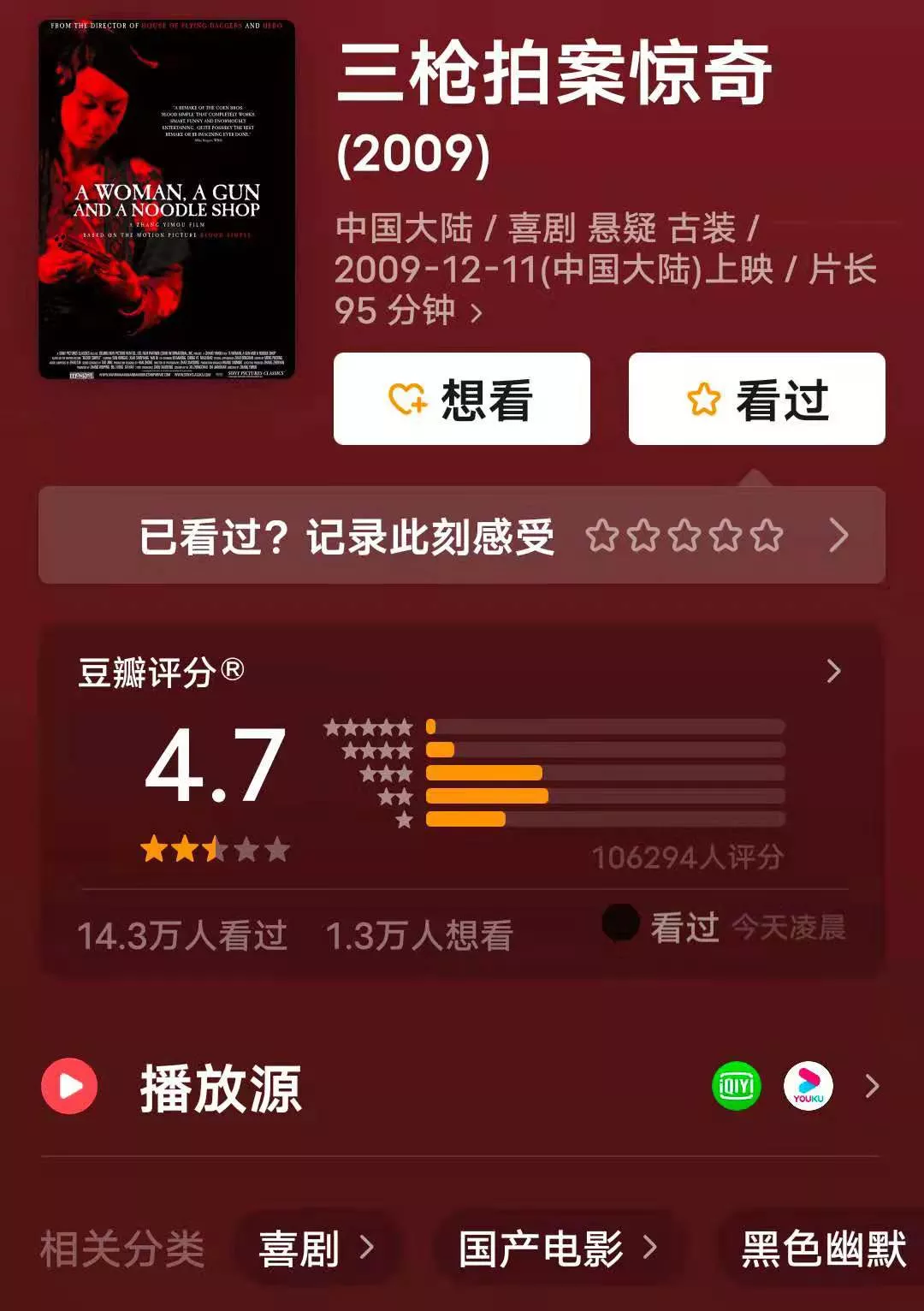Select the iQIYI playback source
Viewport: 924px width, 1311px height.
pos(736,1086)
